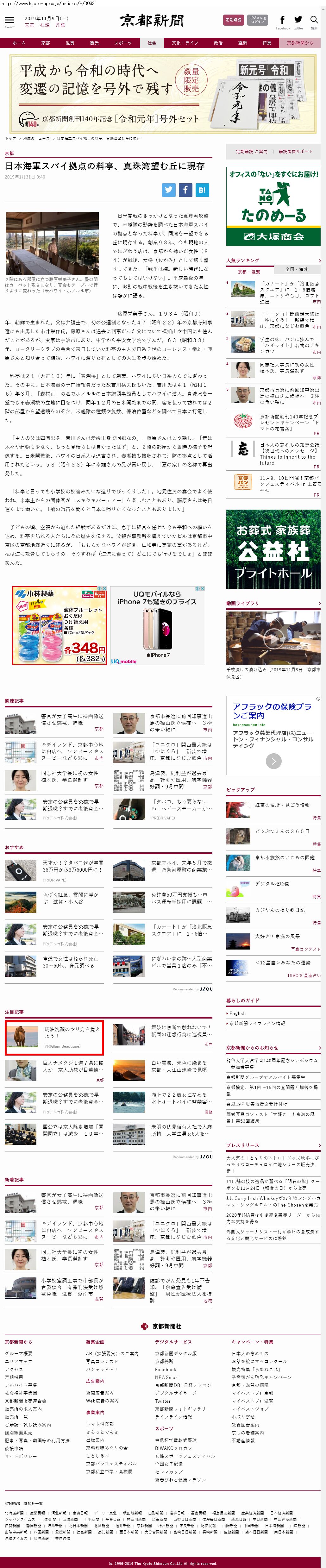The image size is (326, 1568).
Task: Open pickup item 紅葉の名所・見ごろ情報
Action: pyautogui.click(x=282, y=805)
